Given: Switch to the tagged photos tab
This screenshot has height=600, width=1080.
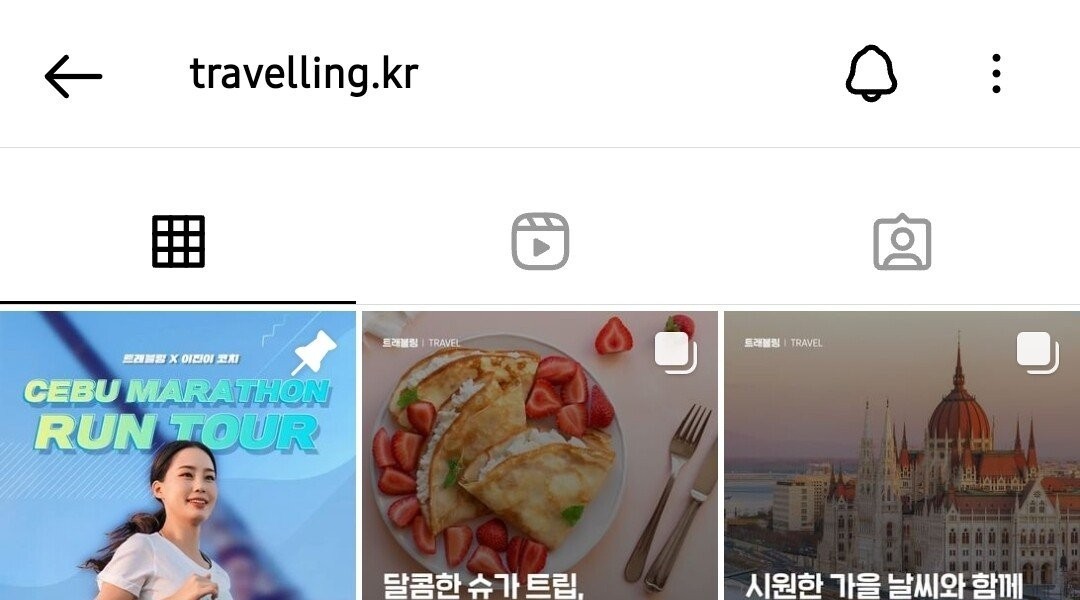Looking at the screenshot, I should click(902, 242).
